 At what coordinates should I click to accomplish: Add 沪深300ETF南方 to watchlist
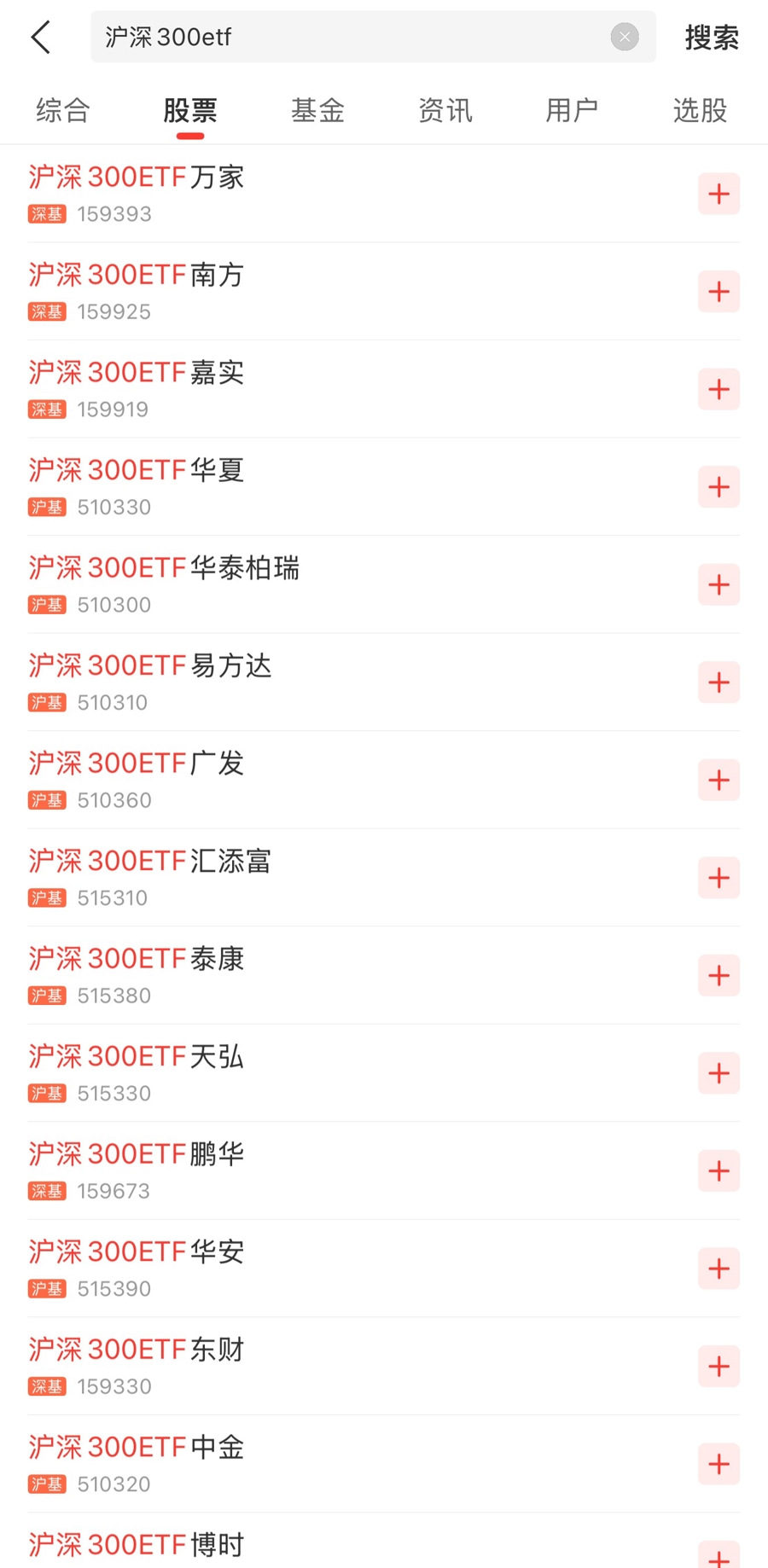tap(719, 292)
